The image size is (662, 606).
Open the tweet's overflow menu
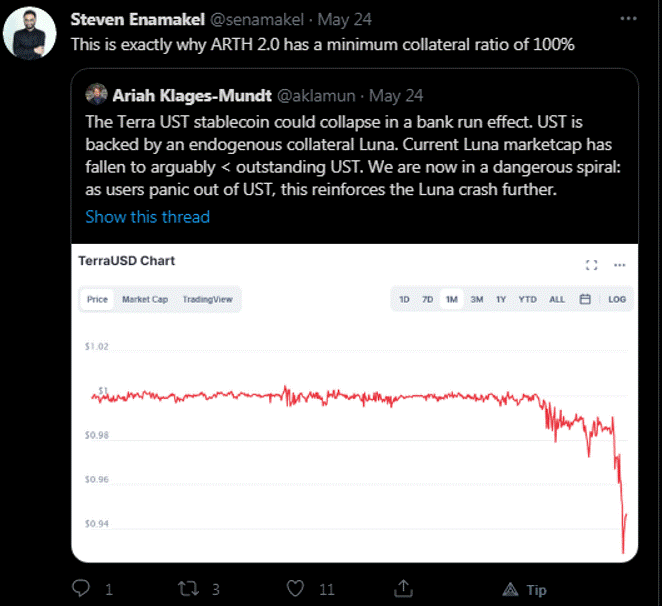coord(626,19)
